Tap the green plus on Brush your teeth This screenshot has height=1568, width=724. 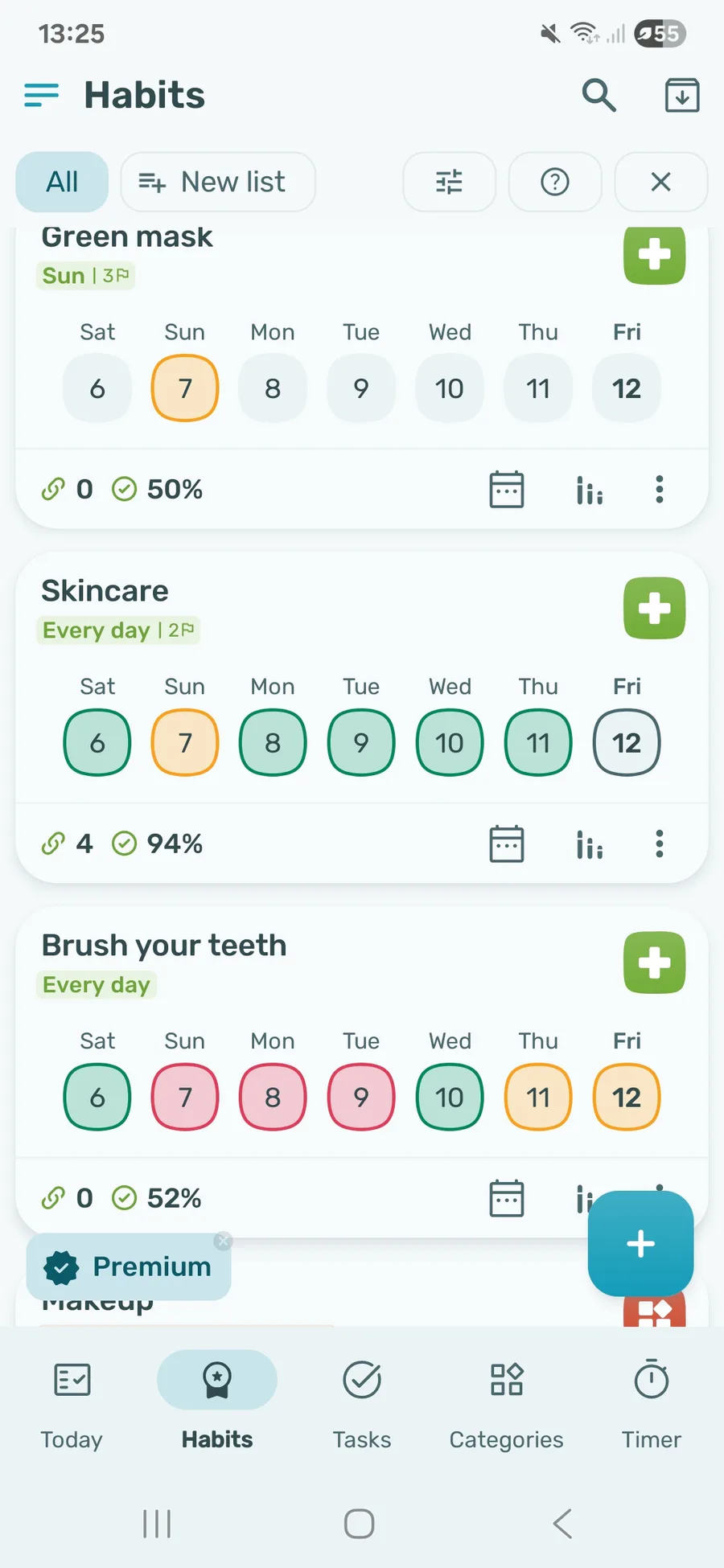[x=654, y=963]
